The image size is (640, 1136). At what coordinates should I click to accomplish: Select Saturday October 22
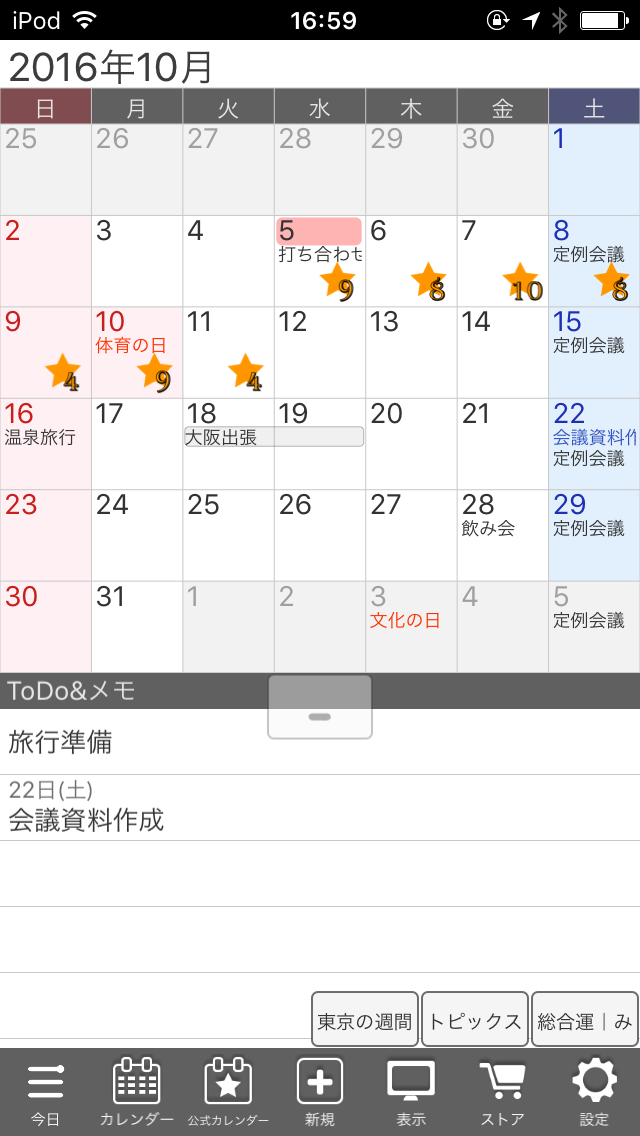[594, 444]
